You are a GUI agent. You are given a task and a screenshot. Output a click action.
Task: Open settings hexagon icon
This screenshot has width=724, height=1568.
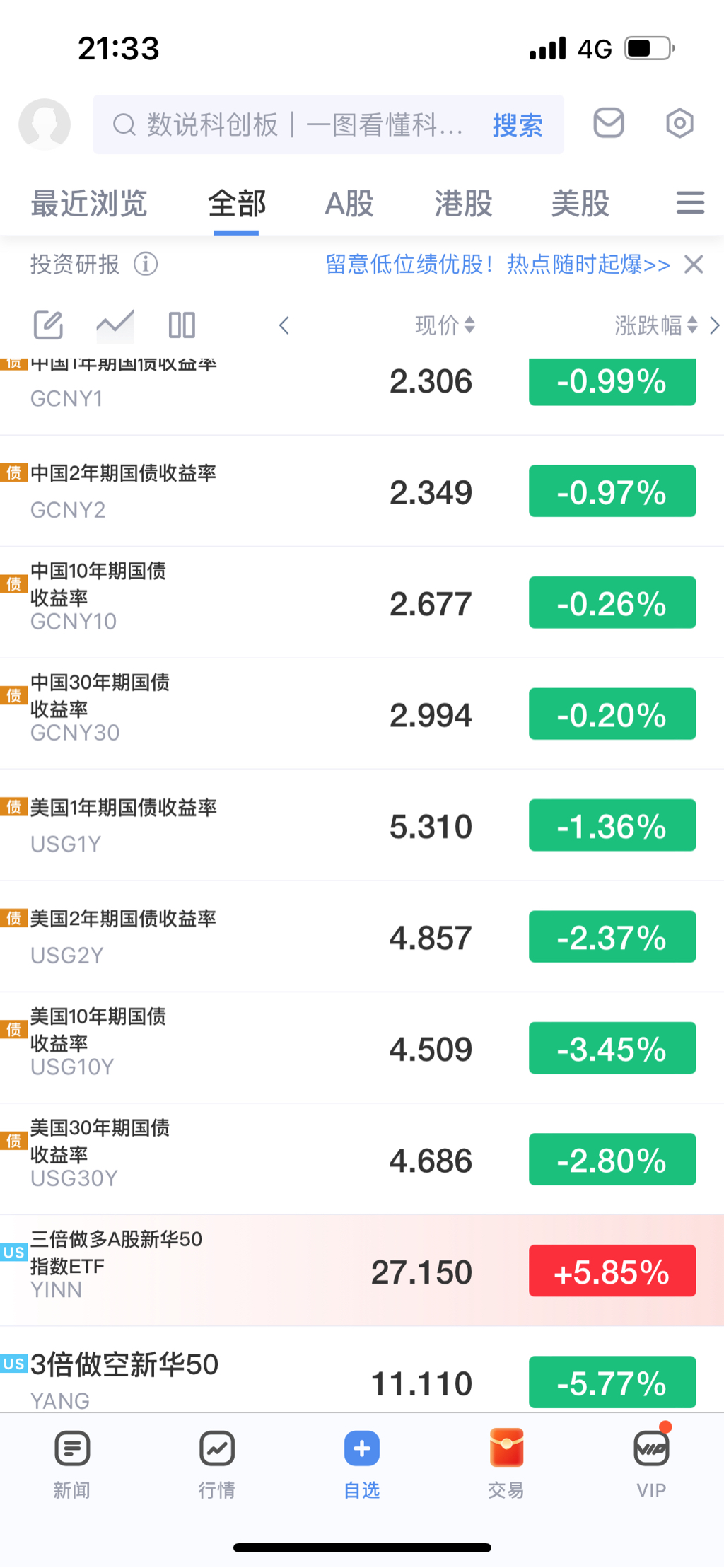pyautogui.click(x=679, y=123)
